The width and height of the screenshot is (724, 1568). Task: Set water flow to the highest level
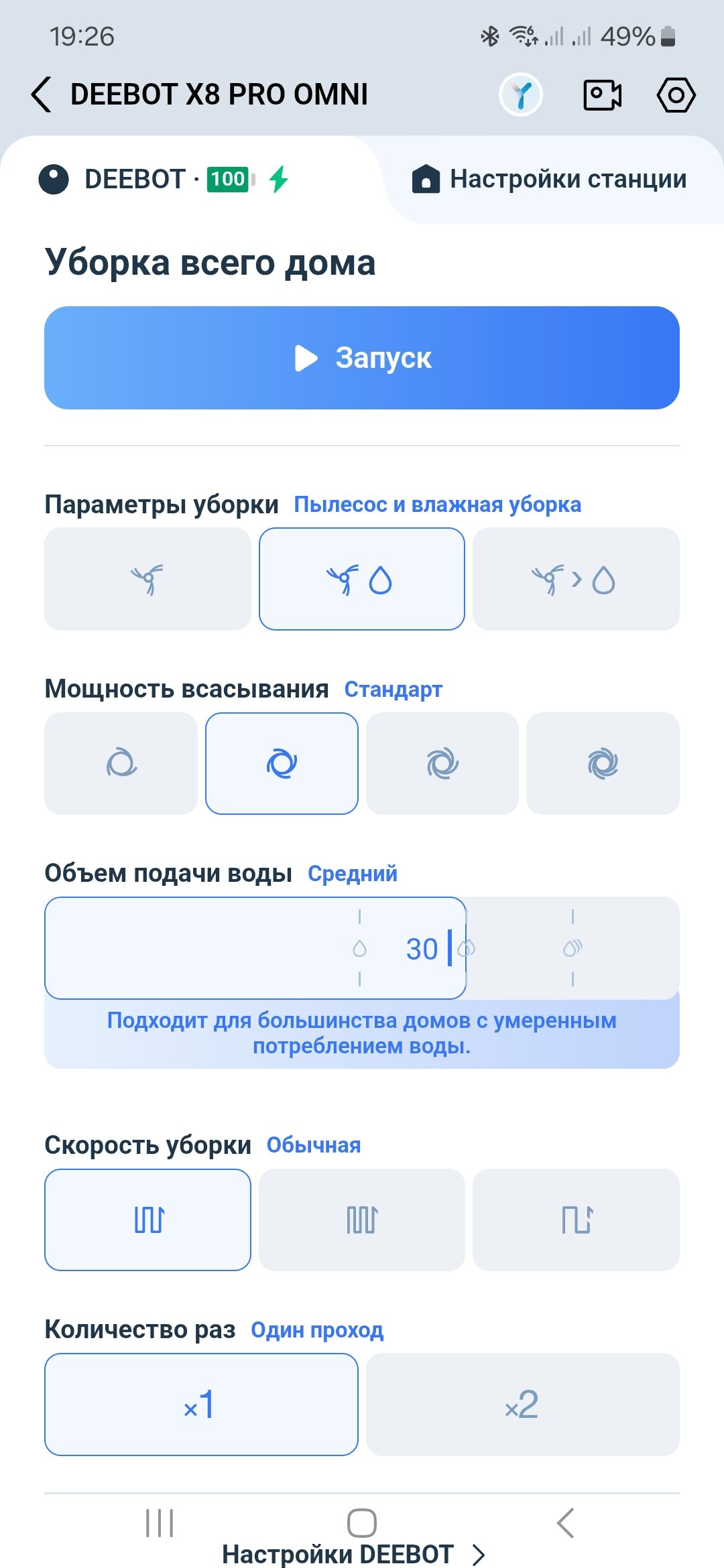tap(572, 948)
